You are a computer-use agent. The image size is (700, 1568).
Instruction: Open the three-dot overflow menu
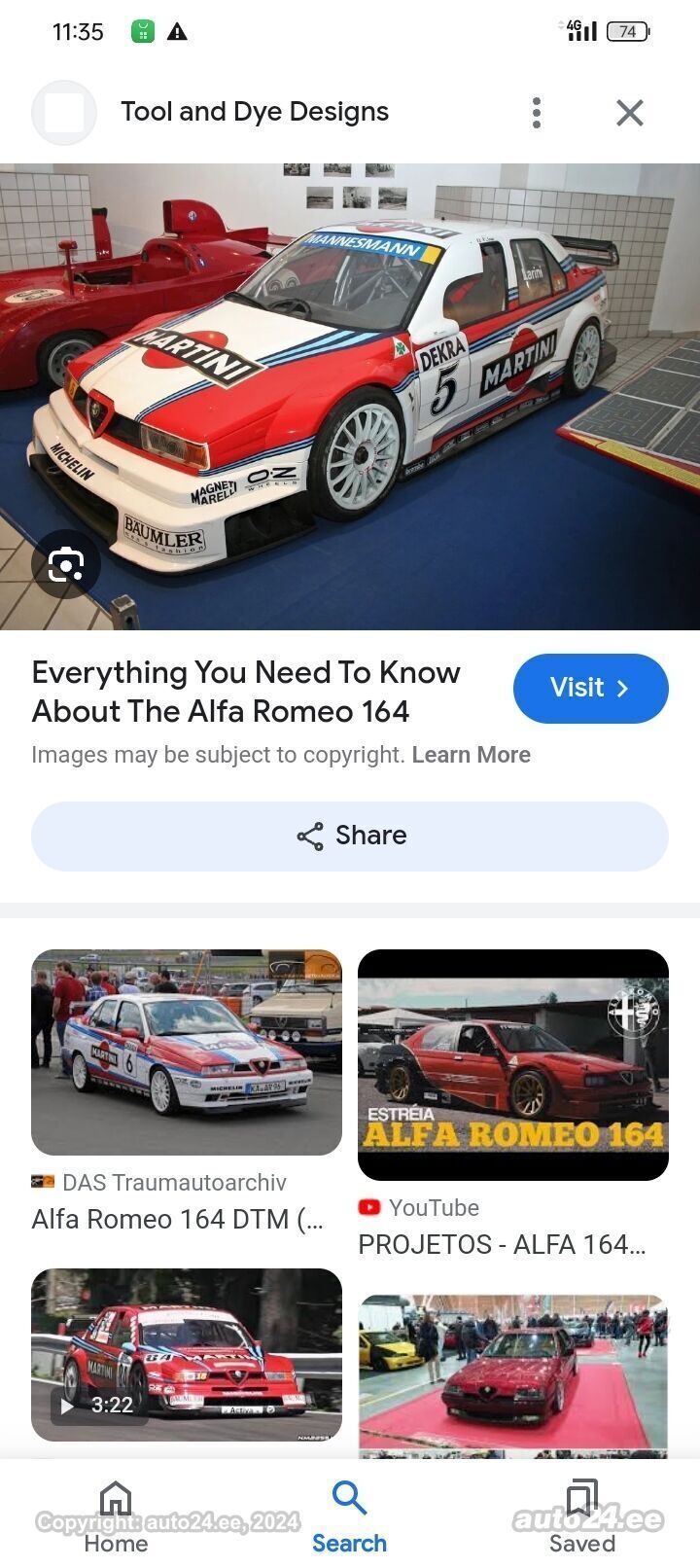coord(537,113)
